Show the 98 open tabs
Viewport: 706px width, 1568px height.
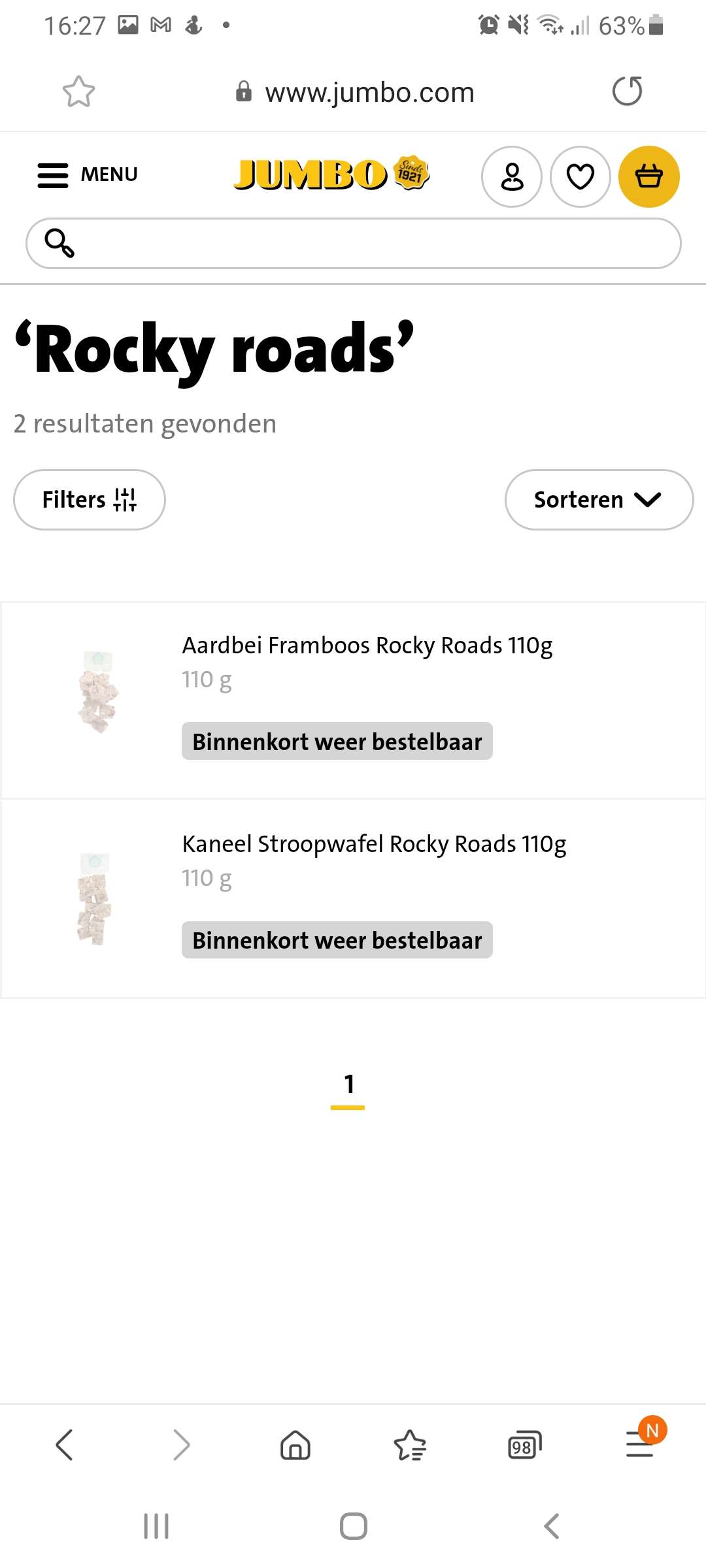point(525,1445)
